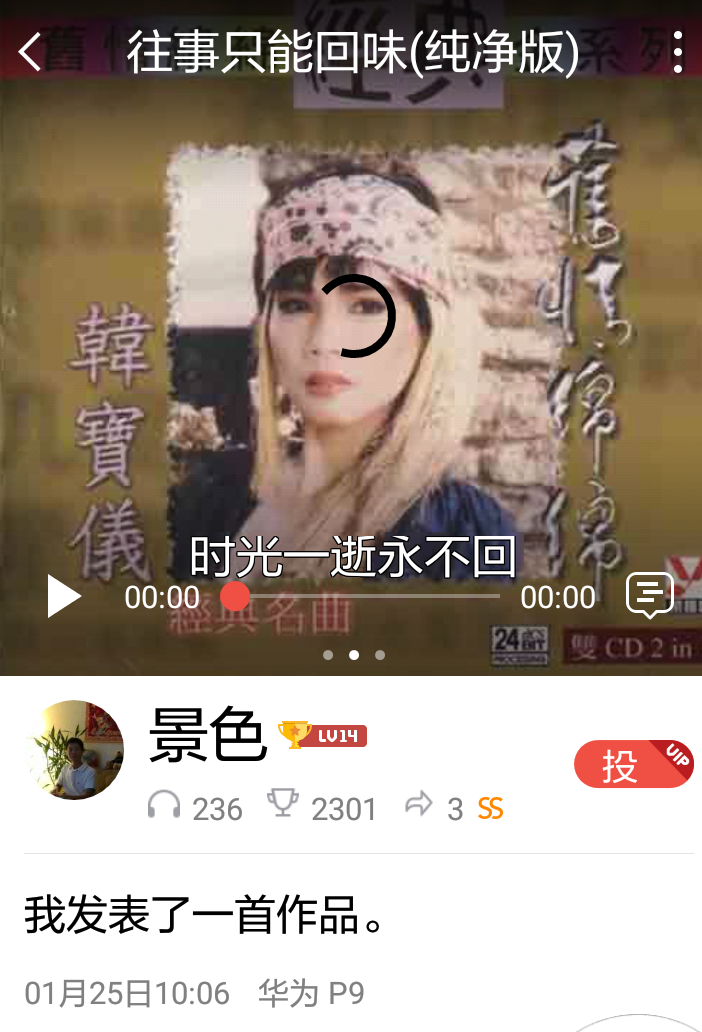This screenshot has width=702, height=1032.
Task: Open user name 景色
Action: [x=208, y=735]
